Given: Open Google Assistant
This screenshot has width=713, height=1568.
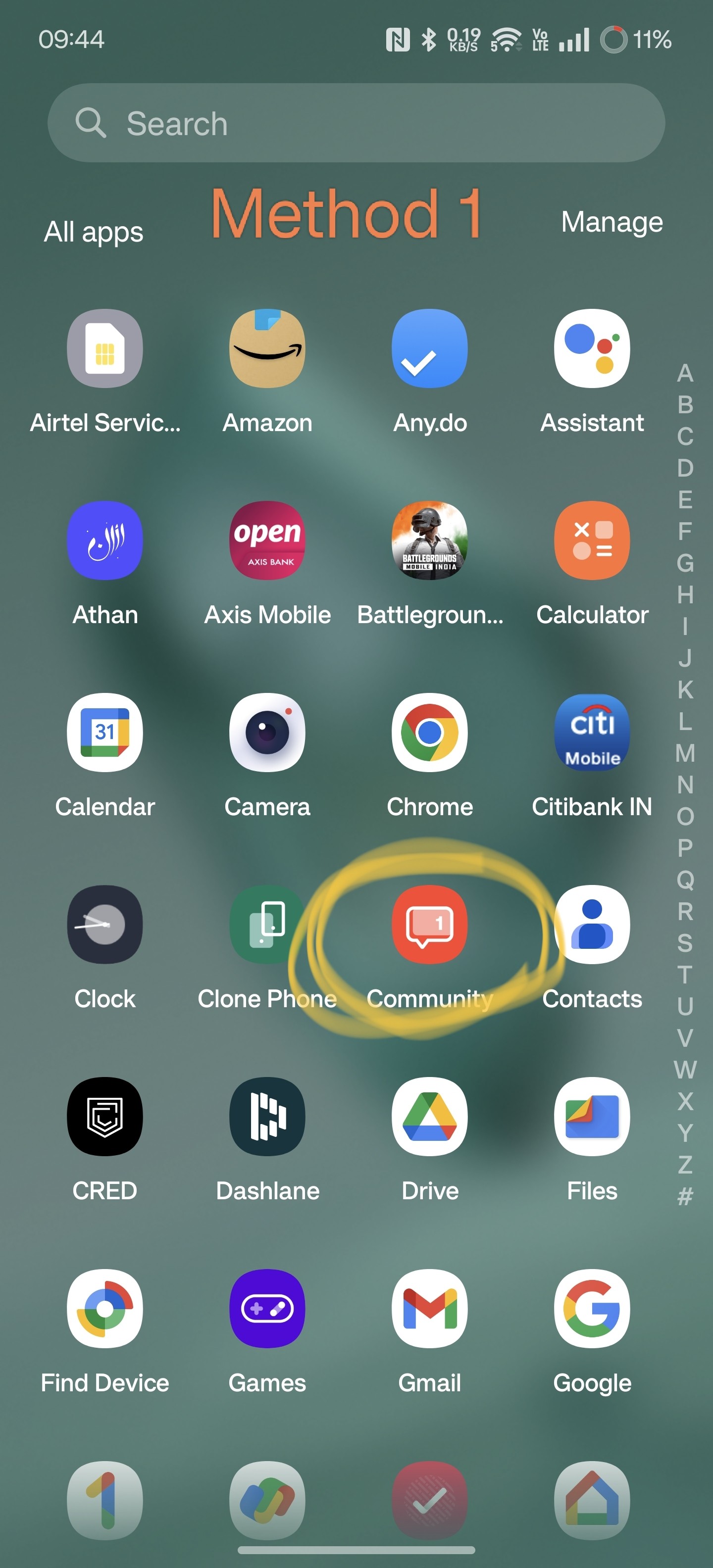Looking at the screenshot, I should 591,349.
